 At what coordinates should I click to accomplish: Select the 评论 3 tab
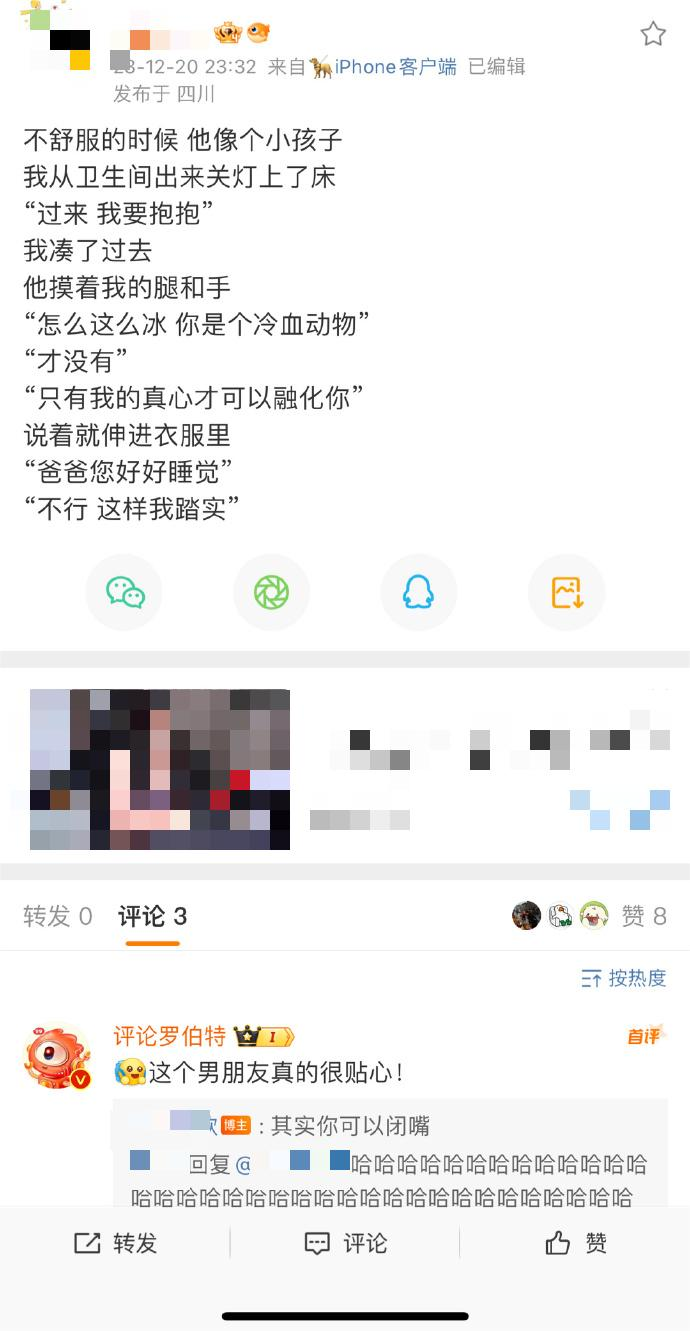pos(152,916)
